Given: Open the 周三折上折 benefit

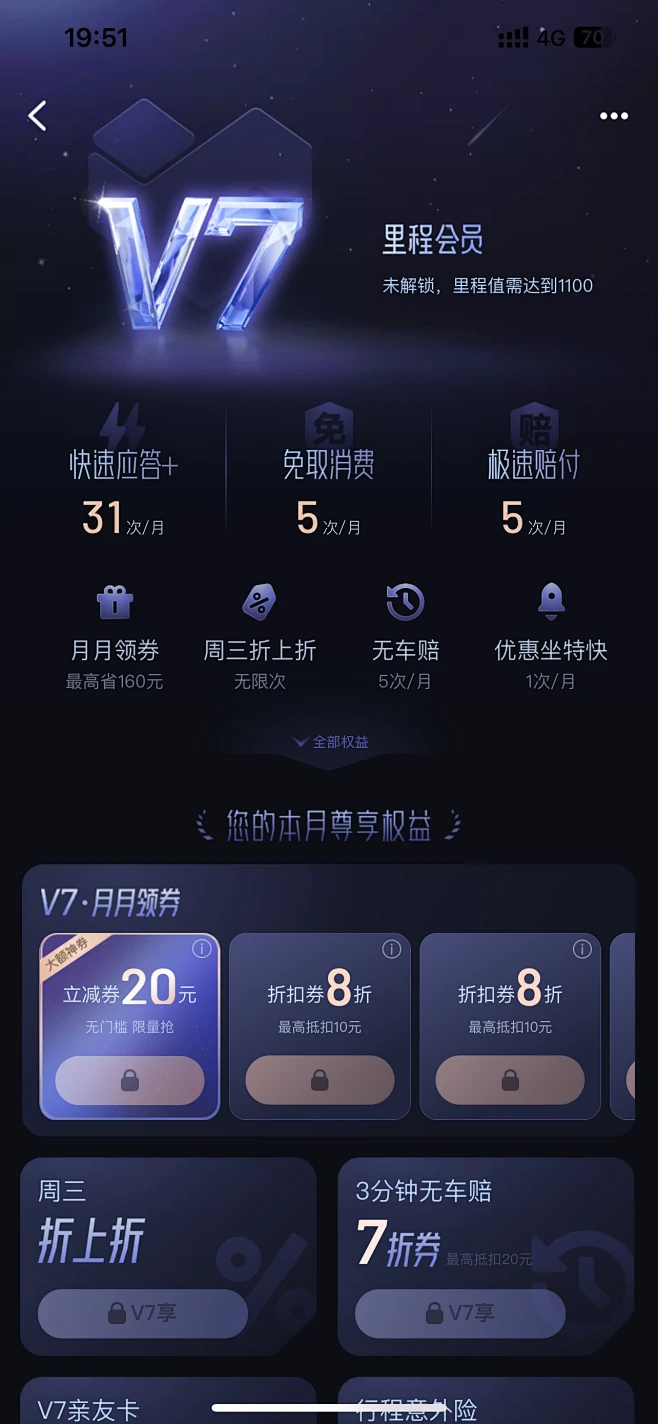Looking at the screenshot, I should [259, 636].
